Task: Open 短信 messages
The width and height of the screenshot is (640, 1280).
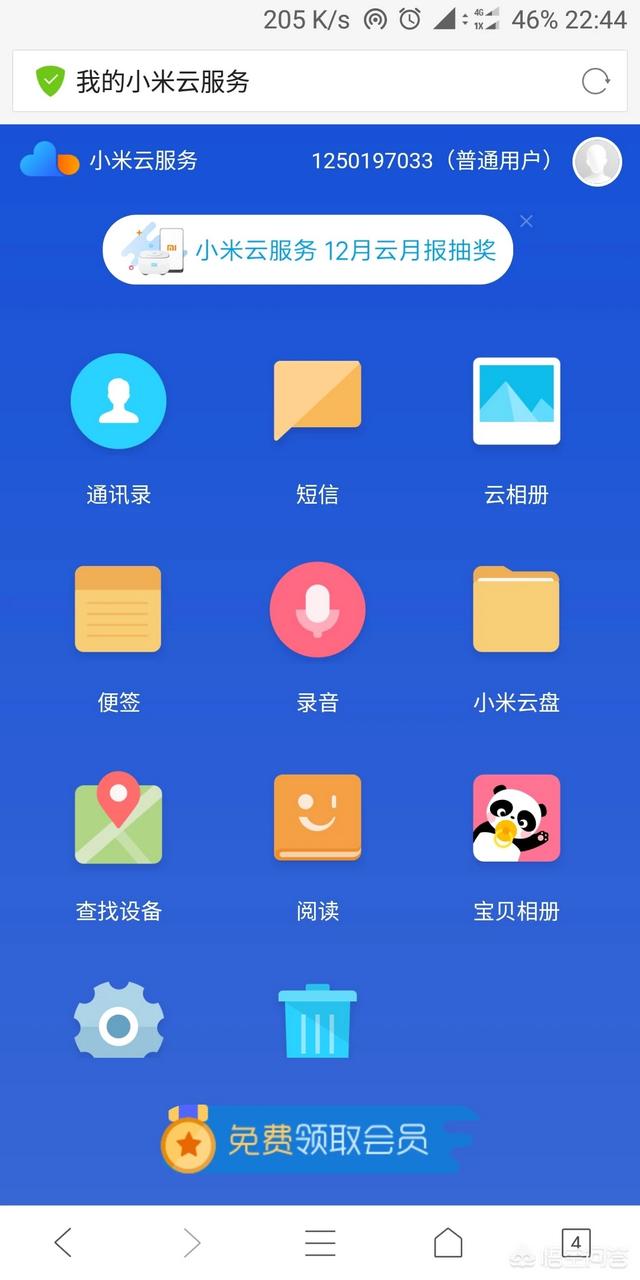Action: (x=317, y=402)
